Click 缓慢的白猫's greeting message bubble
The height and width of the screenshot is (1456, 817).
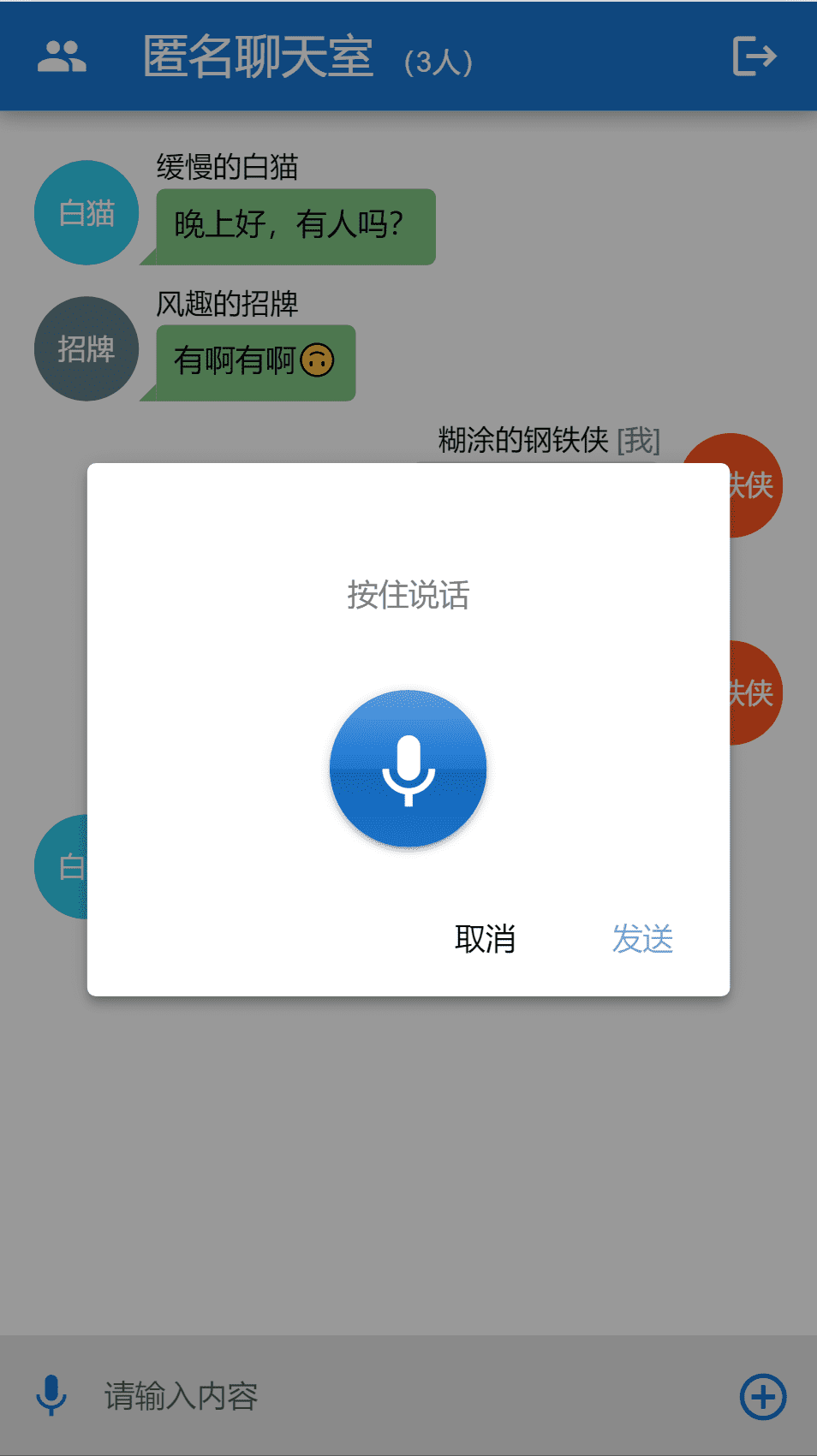[x=291, y=226]
